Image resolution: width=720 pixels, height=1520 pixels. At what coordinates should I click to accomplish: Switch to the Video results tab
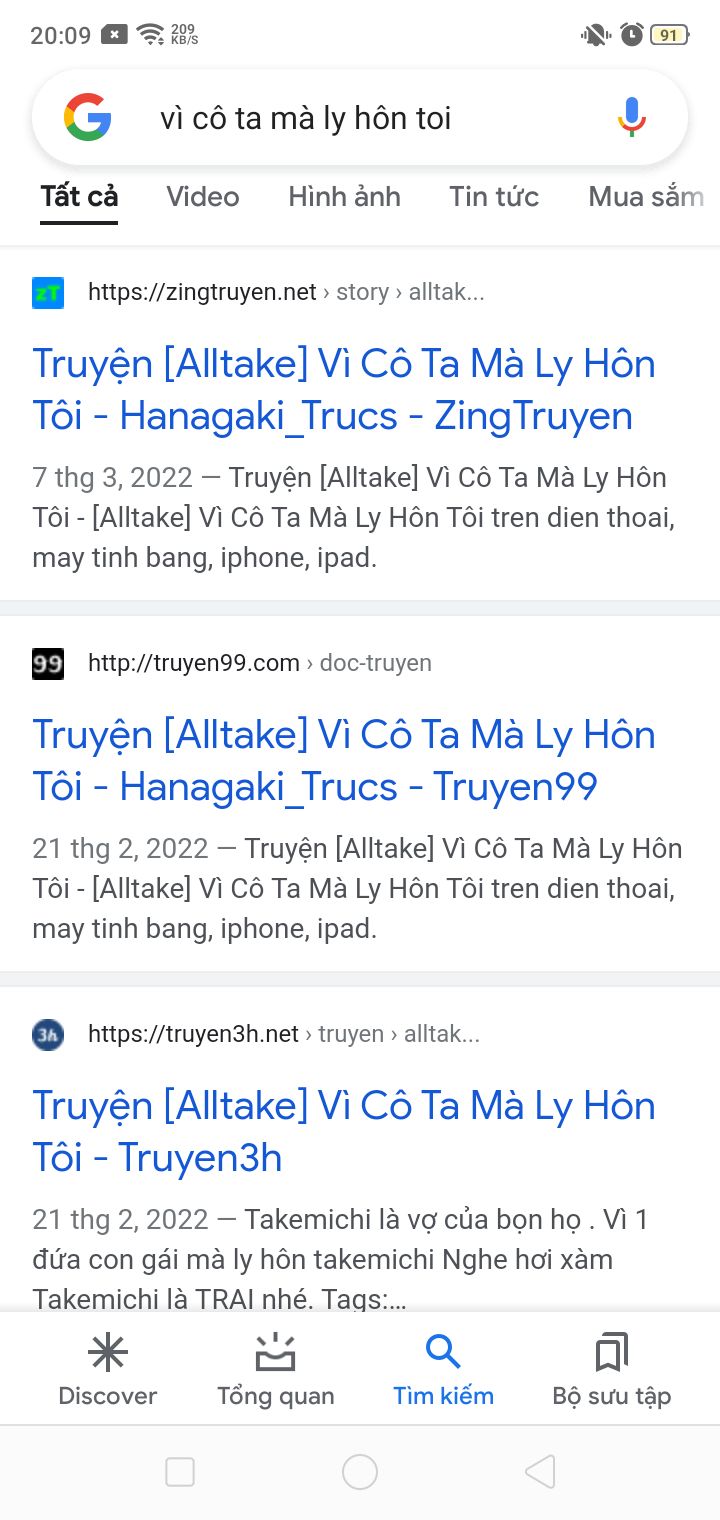tap(203, 196)
